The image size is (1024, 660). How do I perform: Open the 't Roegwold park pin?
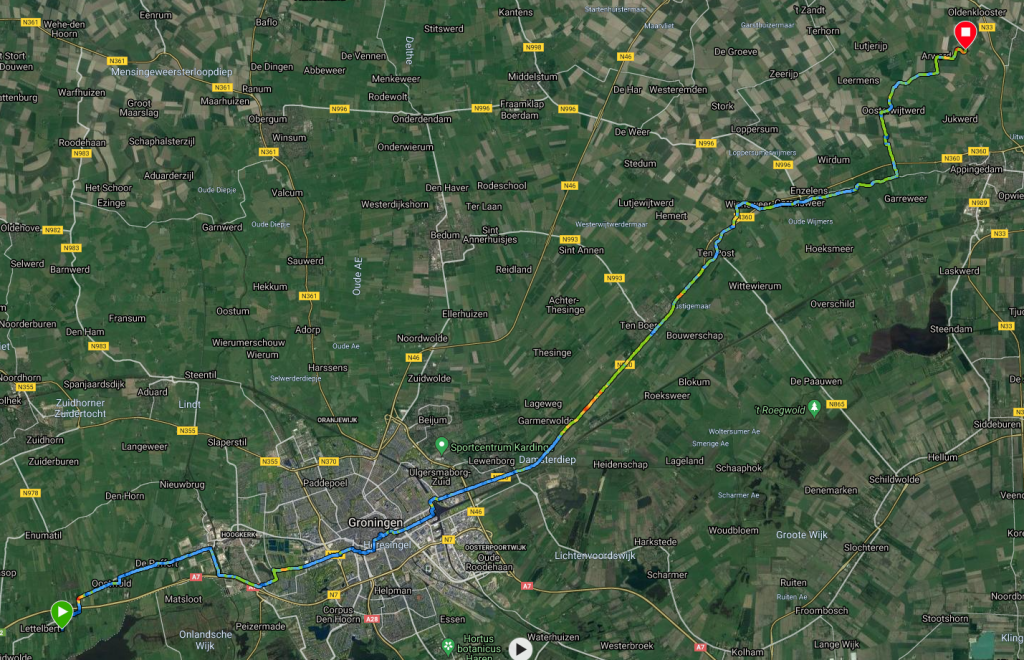(815, 407)
